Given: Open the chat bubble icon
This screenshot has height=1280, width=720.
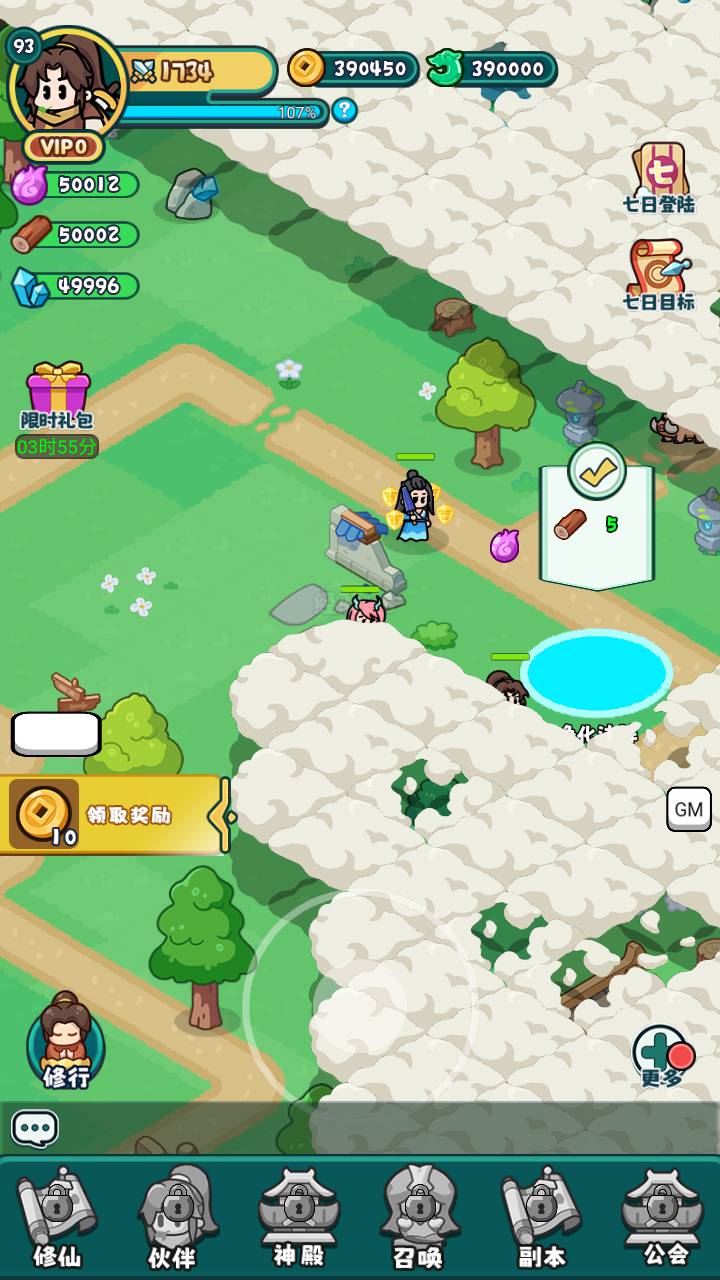Looking at the screenshot, I should pyautogui.click(x=35, y=1129).
